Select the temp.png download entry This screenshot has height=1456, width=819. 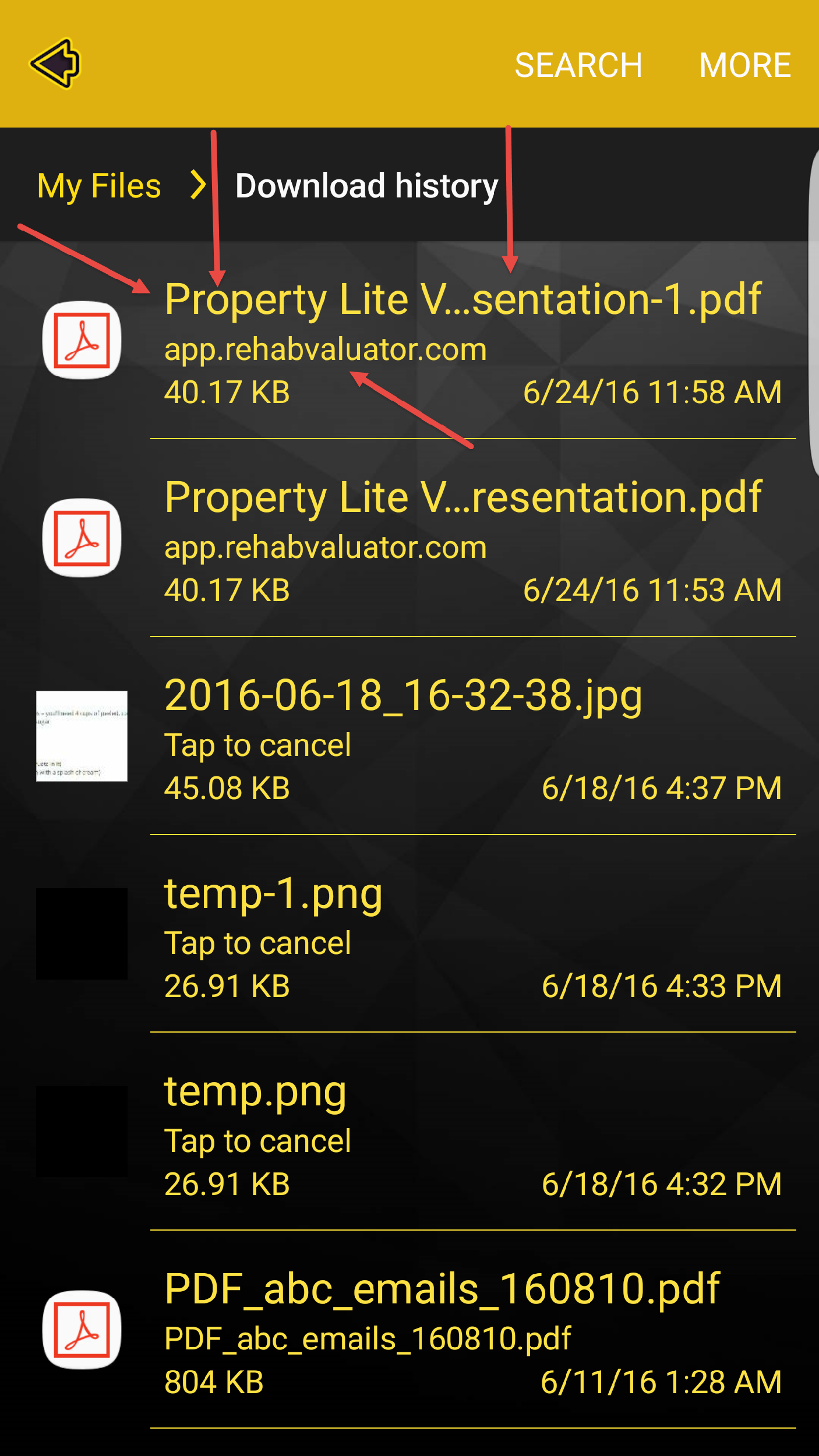(x=255, y=1092)
